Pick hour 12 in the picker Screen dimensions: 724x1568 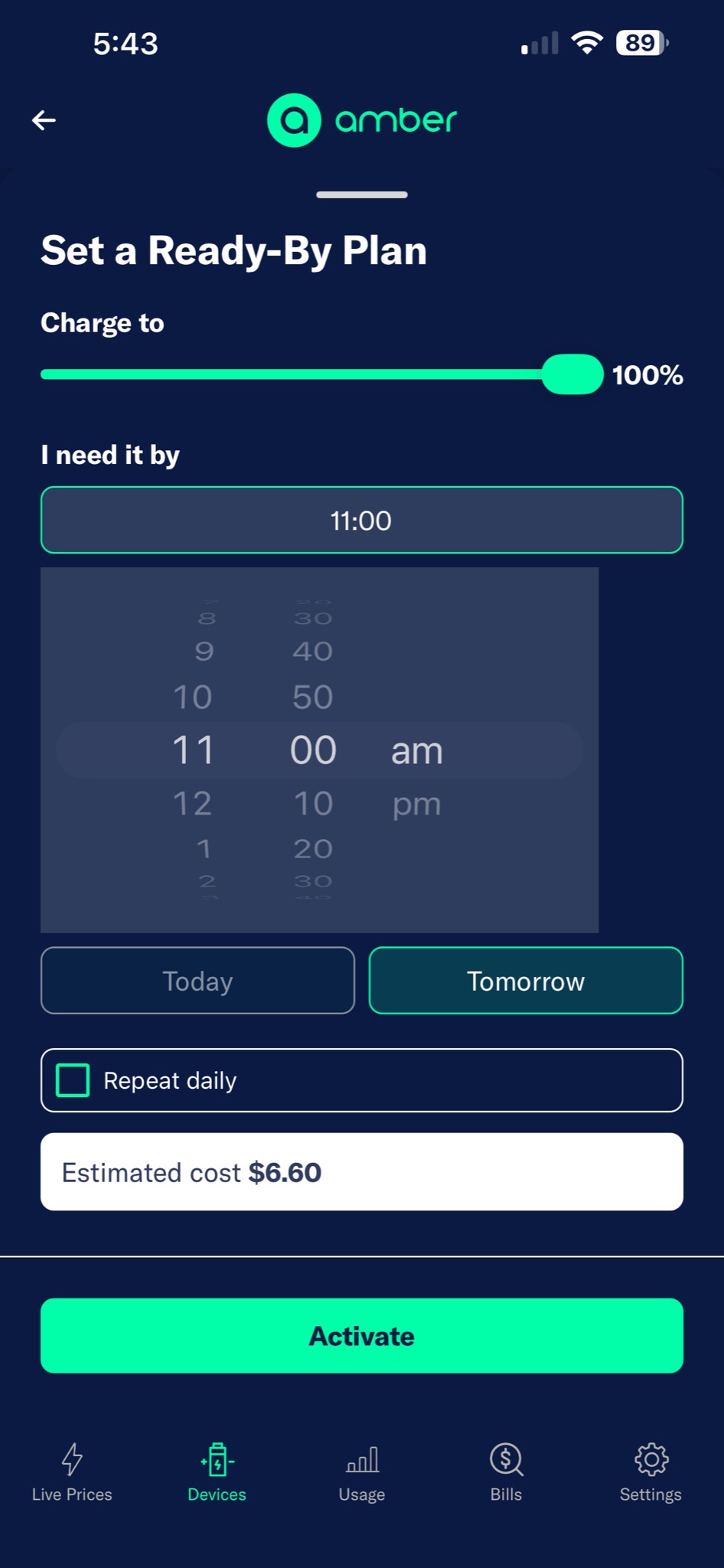[192, 803]
